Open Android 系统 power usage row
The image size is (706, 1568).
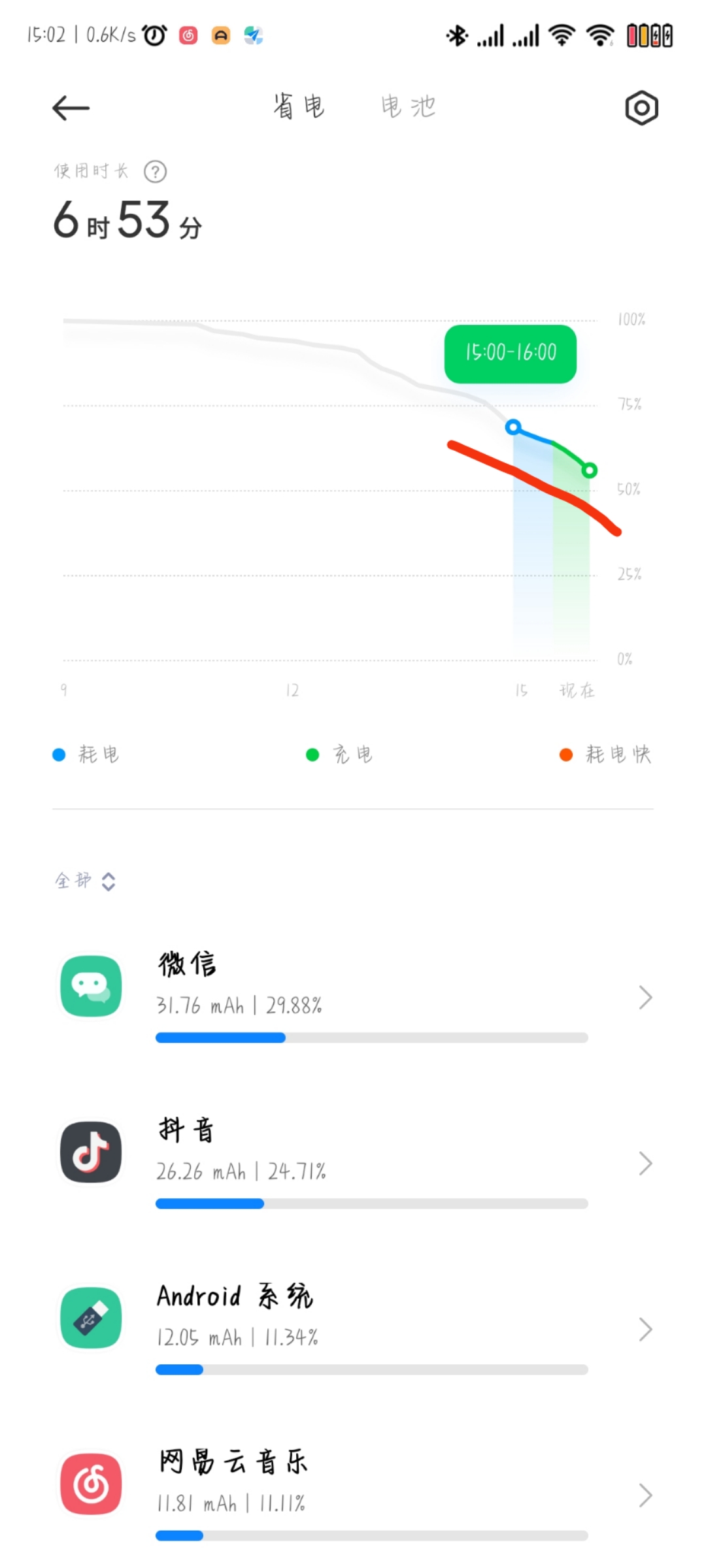(x=353, y=1330)
